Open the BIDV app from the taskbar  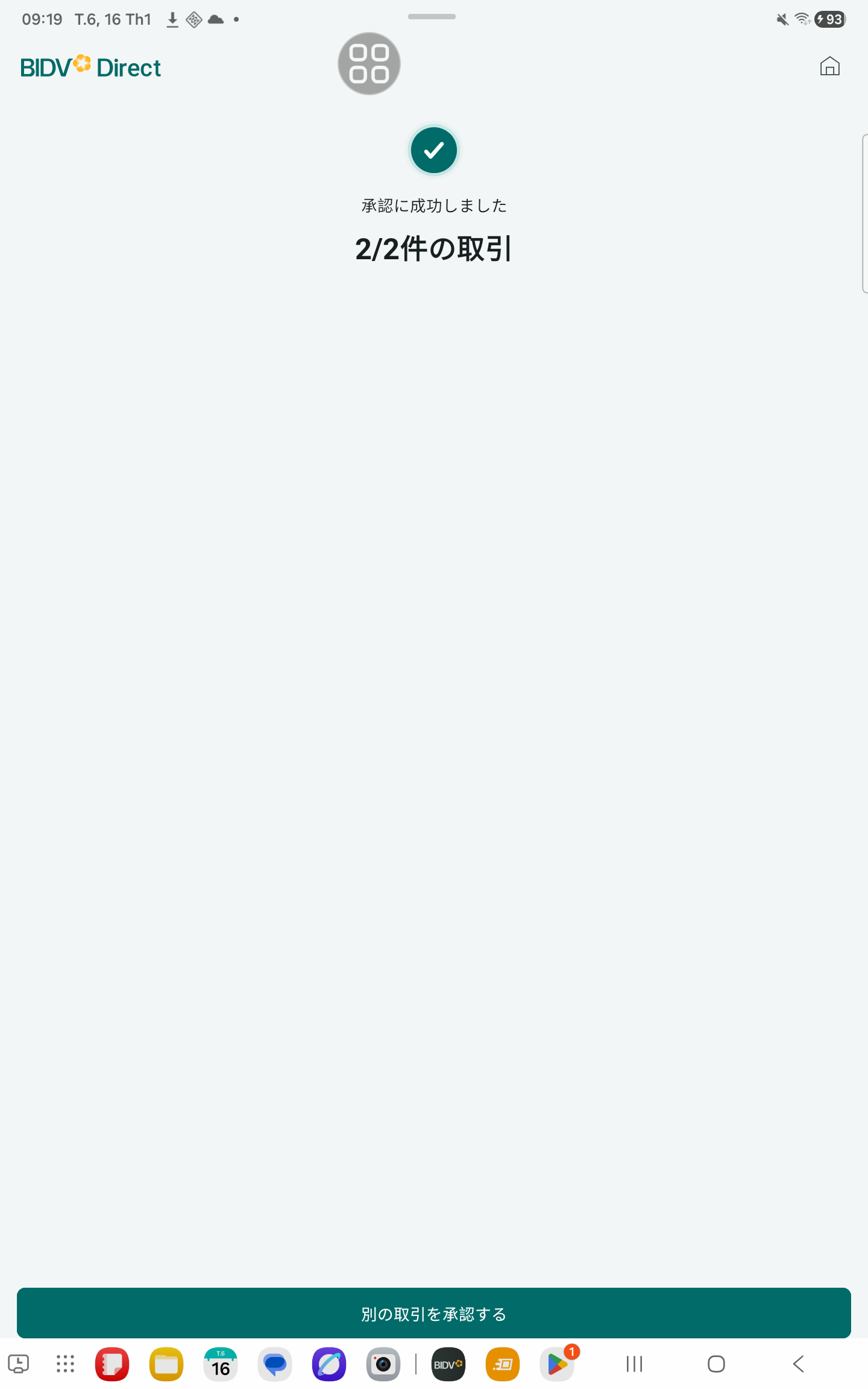point(448,1364)
